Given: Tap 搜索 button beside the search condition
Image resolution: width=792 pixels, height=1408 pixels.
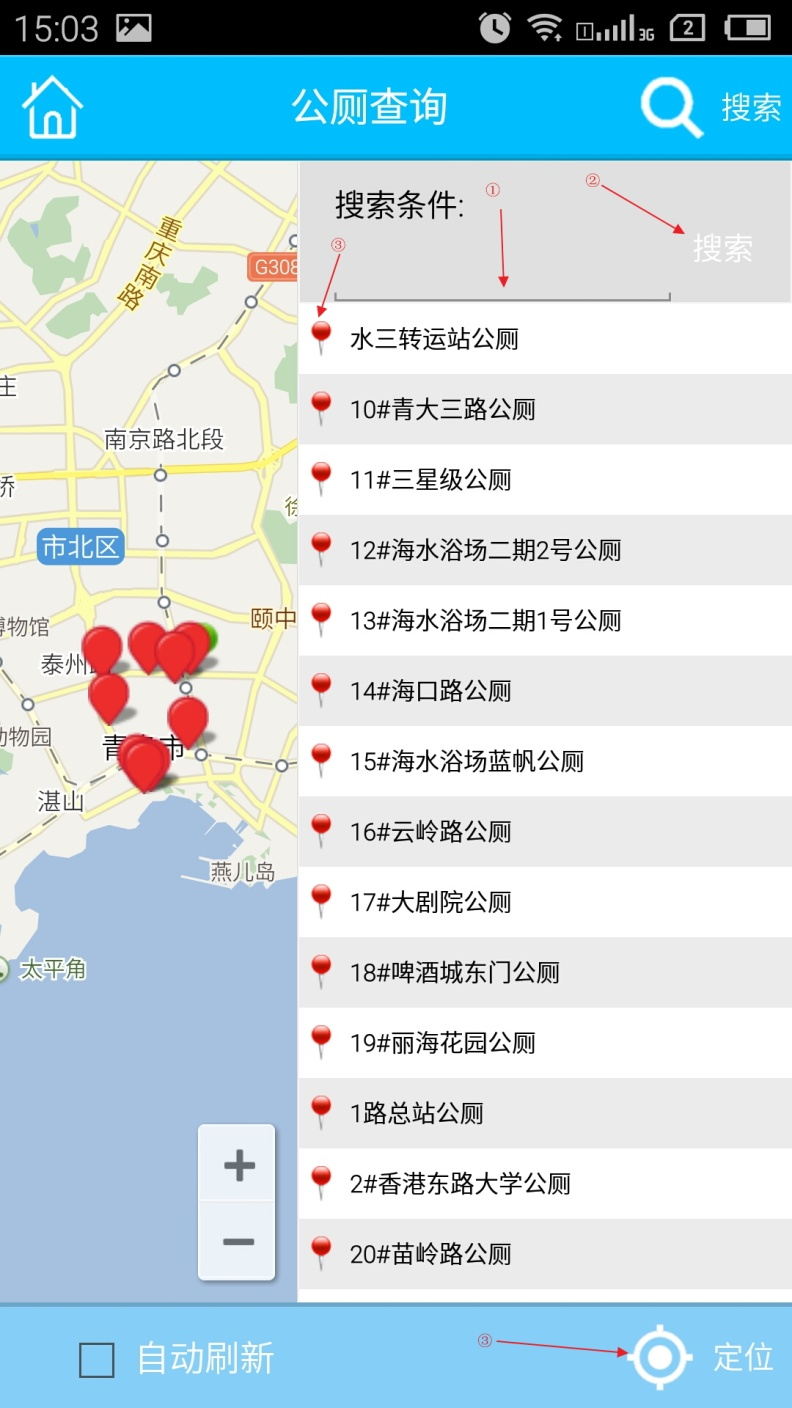Looking at the screenshot, I should pos(723,249).
